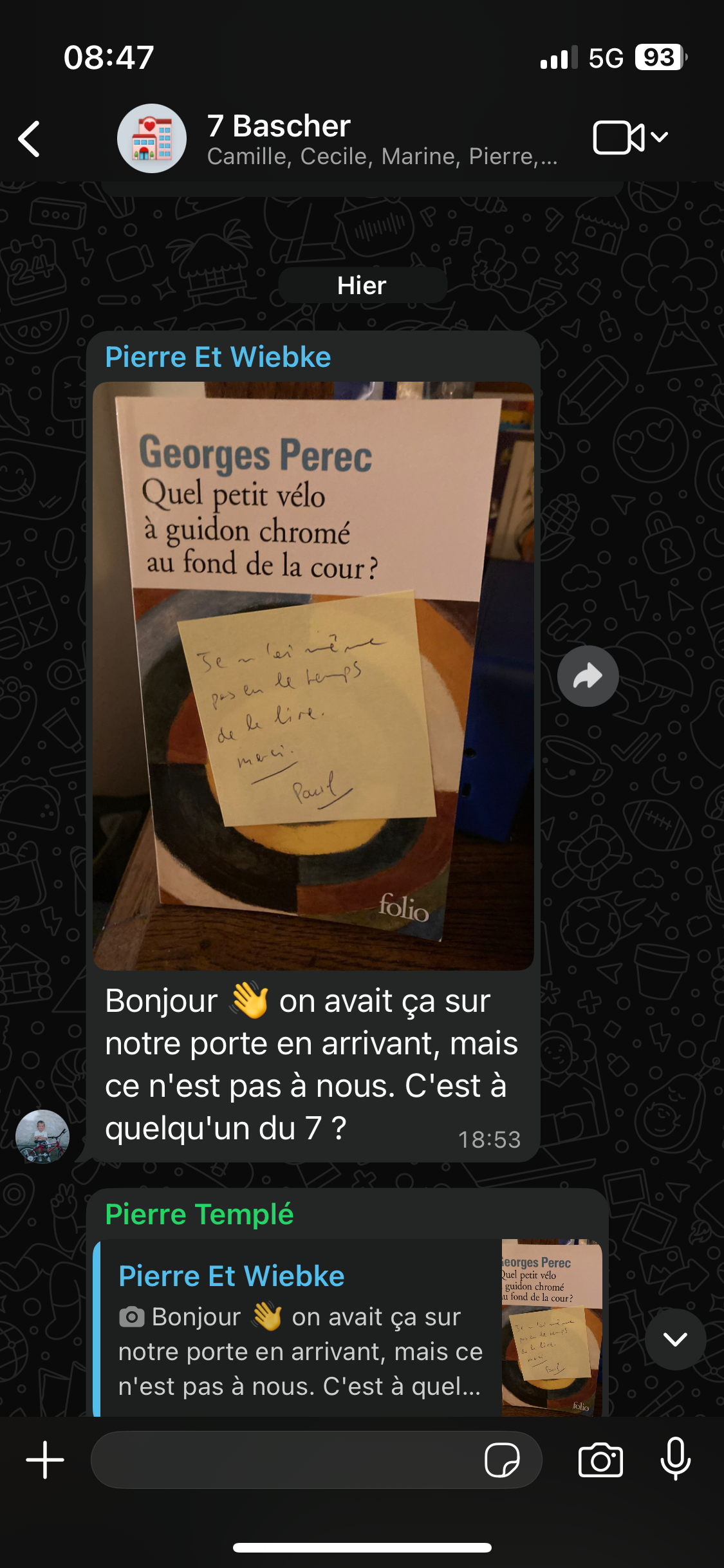
Task: Open the attachment plus menu
Action: pyautogui.click(x=45, y=1460)
